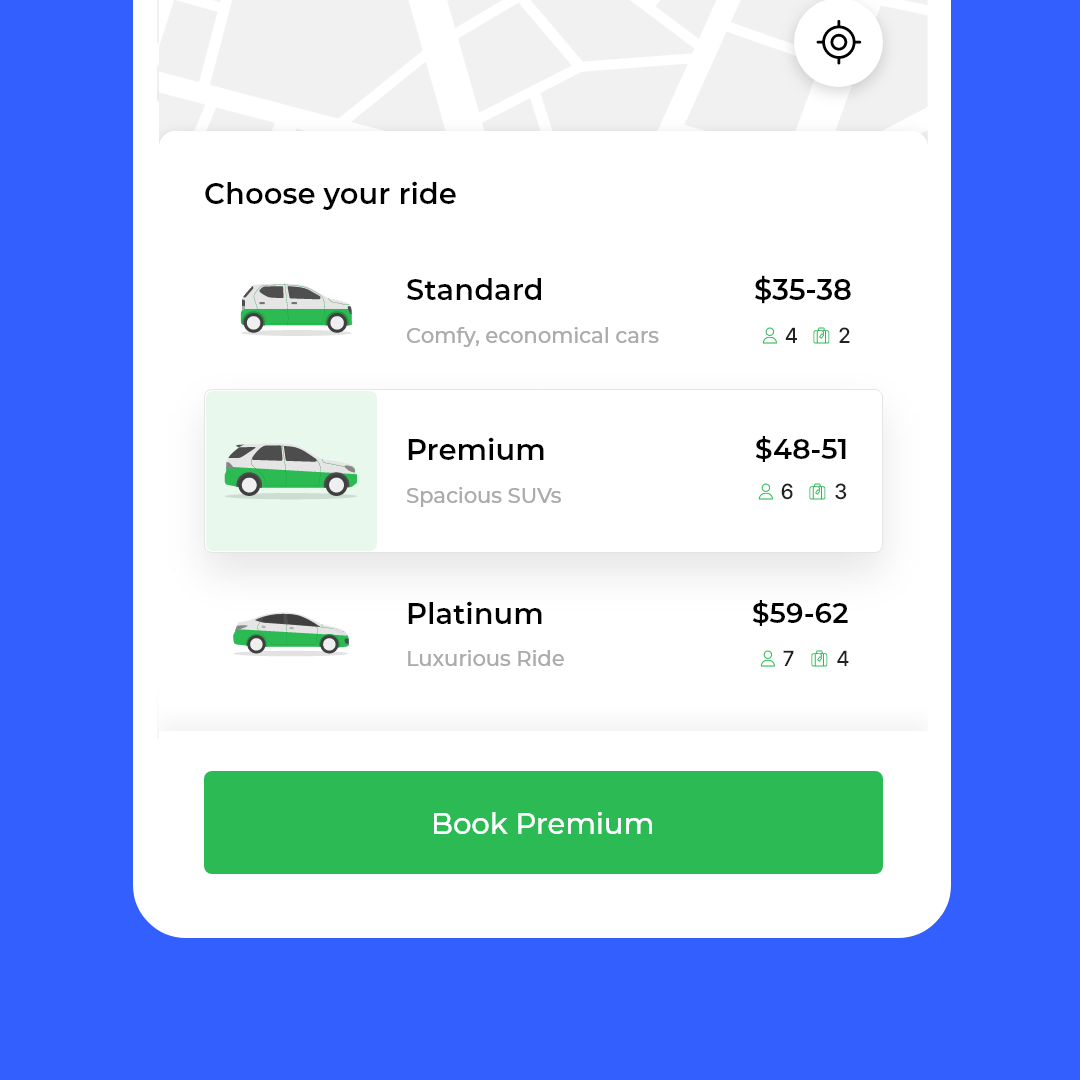This screenshot has width=1080, height=1080.
Task: Select the Standard ride option
Action: [x=542, y=310]
